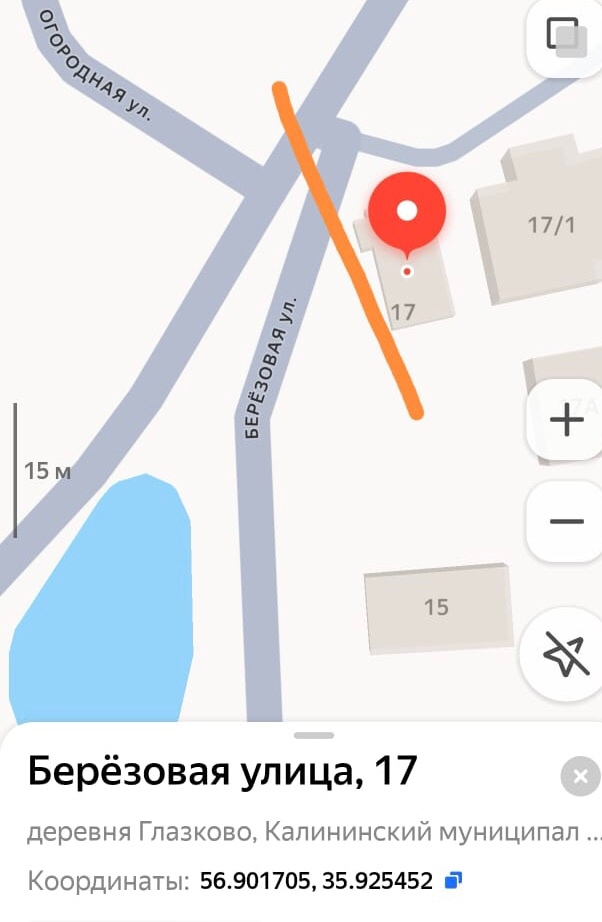This screenshot has height=922, width=602.
Task: Select building 17/1 on the map
Action: pyautogui.click(x=540, y=225)
